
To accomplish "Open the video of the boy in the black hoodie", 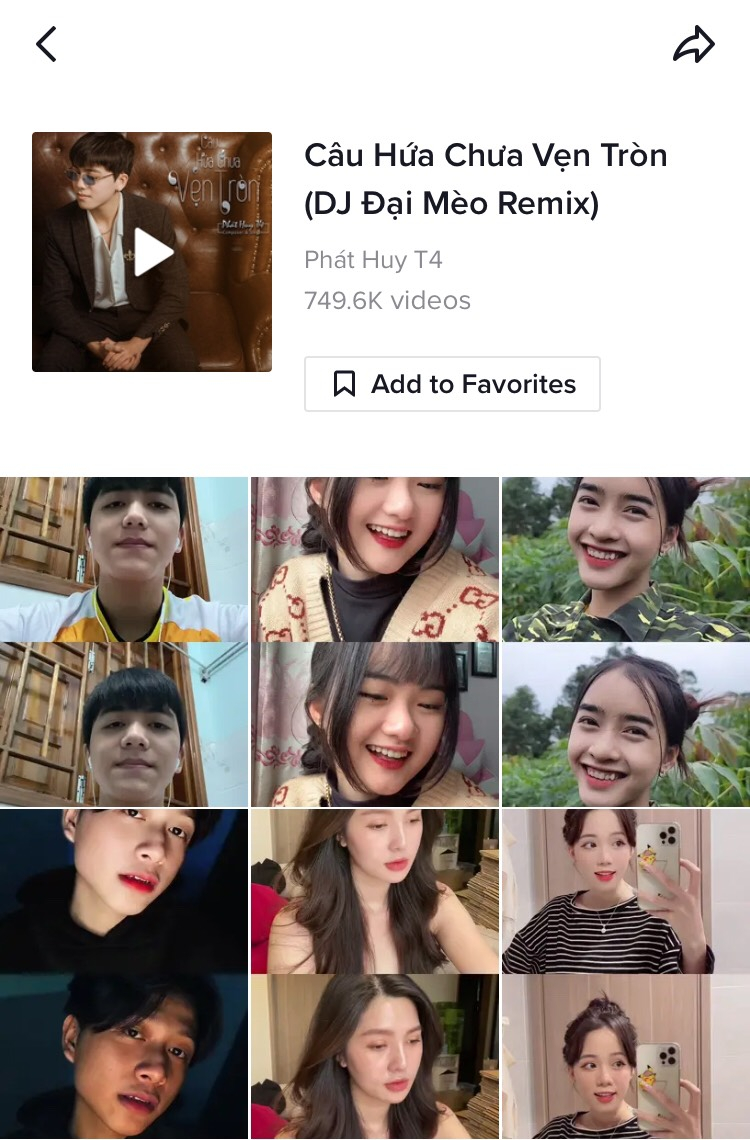I will click(124, 972).
